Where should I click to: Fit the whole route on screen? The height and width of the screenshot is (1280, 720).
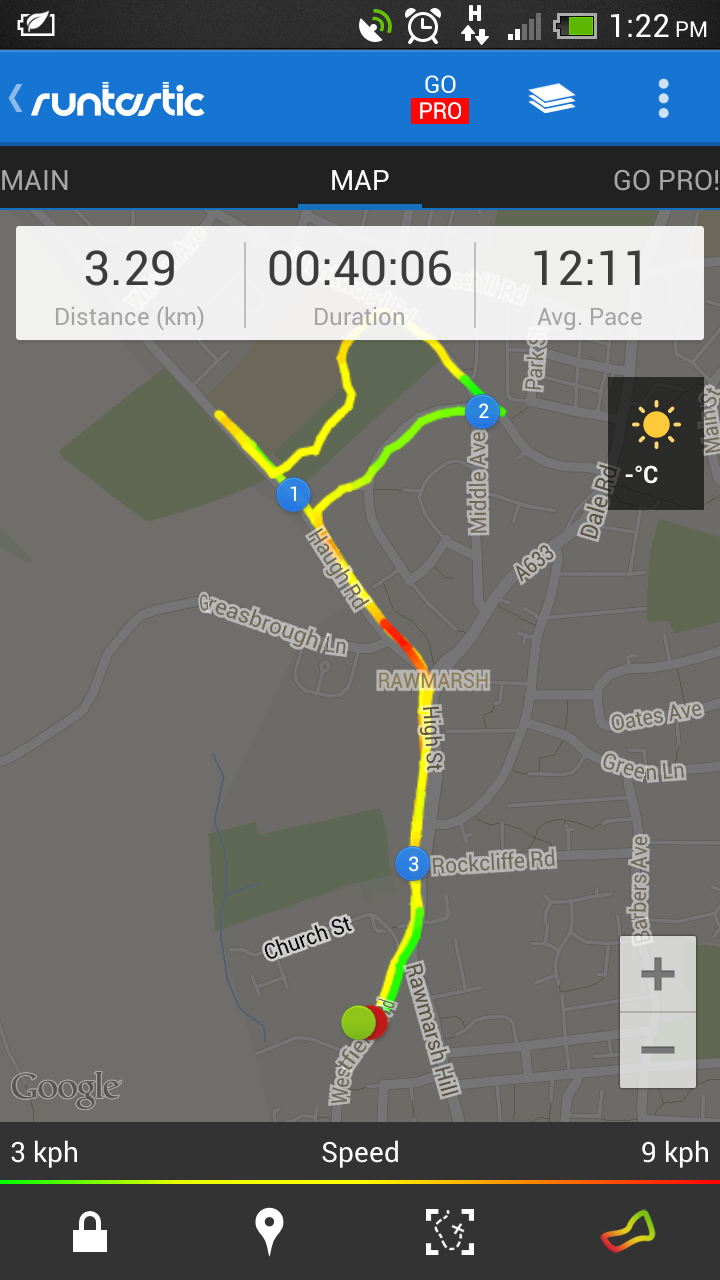[450, 1232]
